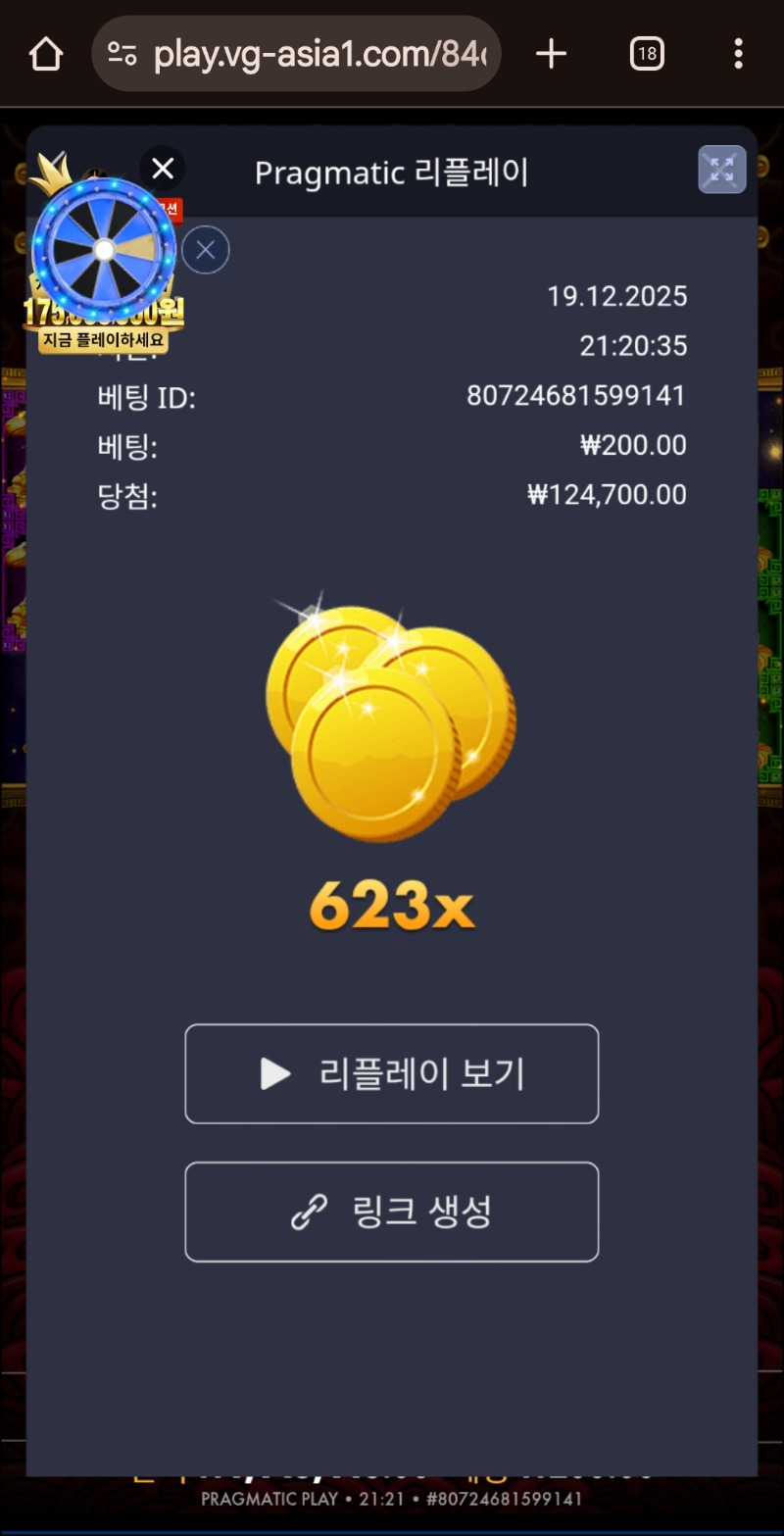Viewport: 784px width, 1536px height.
Task: Open a new browser tab
Action: pyautogui.click(x=552, y=54)
